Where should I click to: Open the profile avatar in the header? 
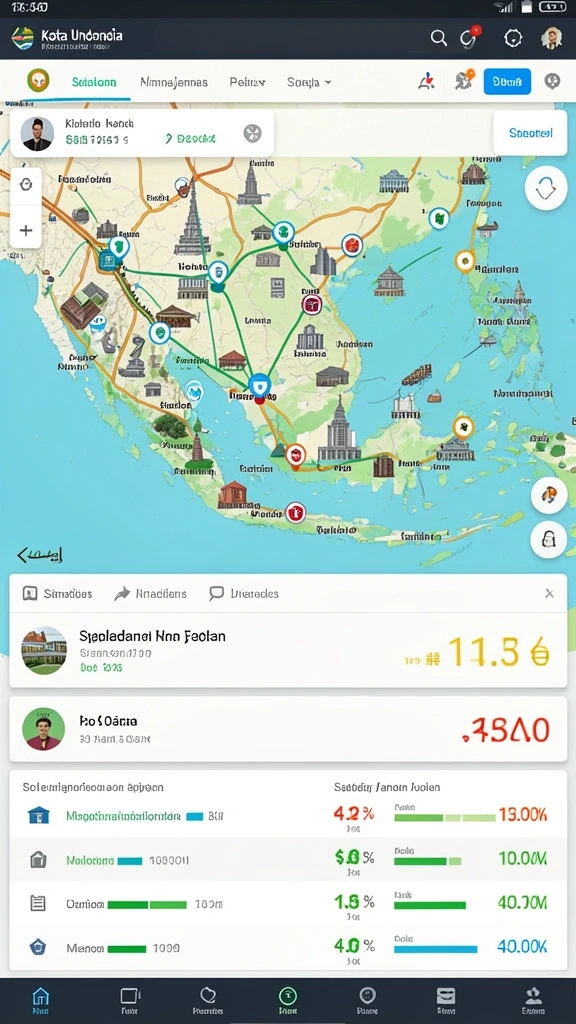552,38
